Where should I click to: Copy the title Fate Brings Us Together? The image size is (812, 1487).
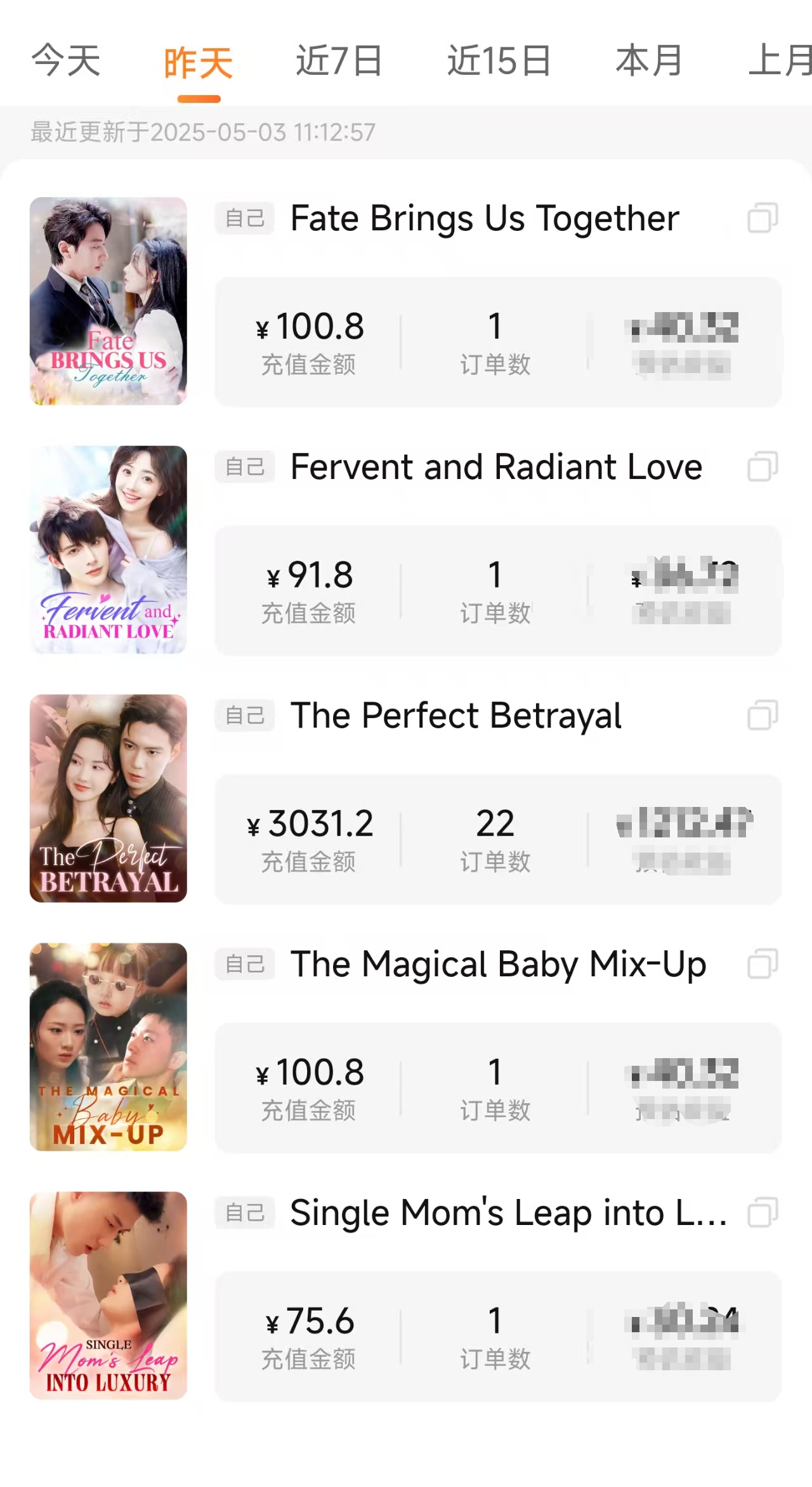coord(763,218)
